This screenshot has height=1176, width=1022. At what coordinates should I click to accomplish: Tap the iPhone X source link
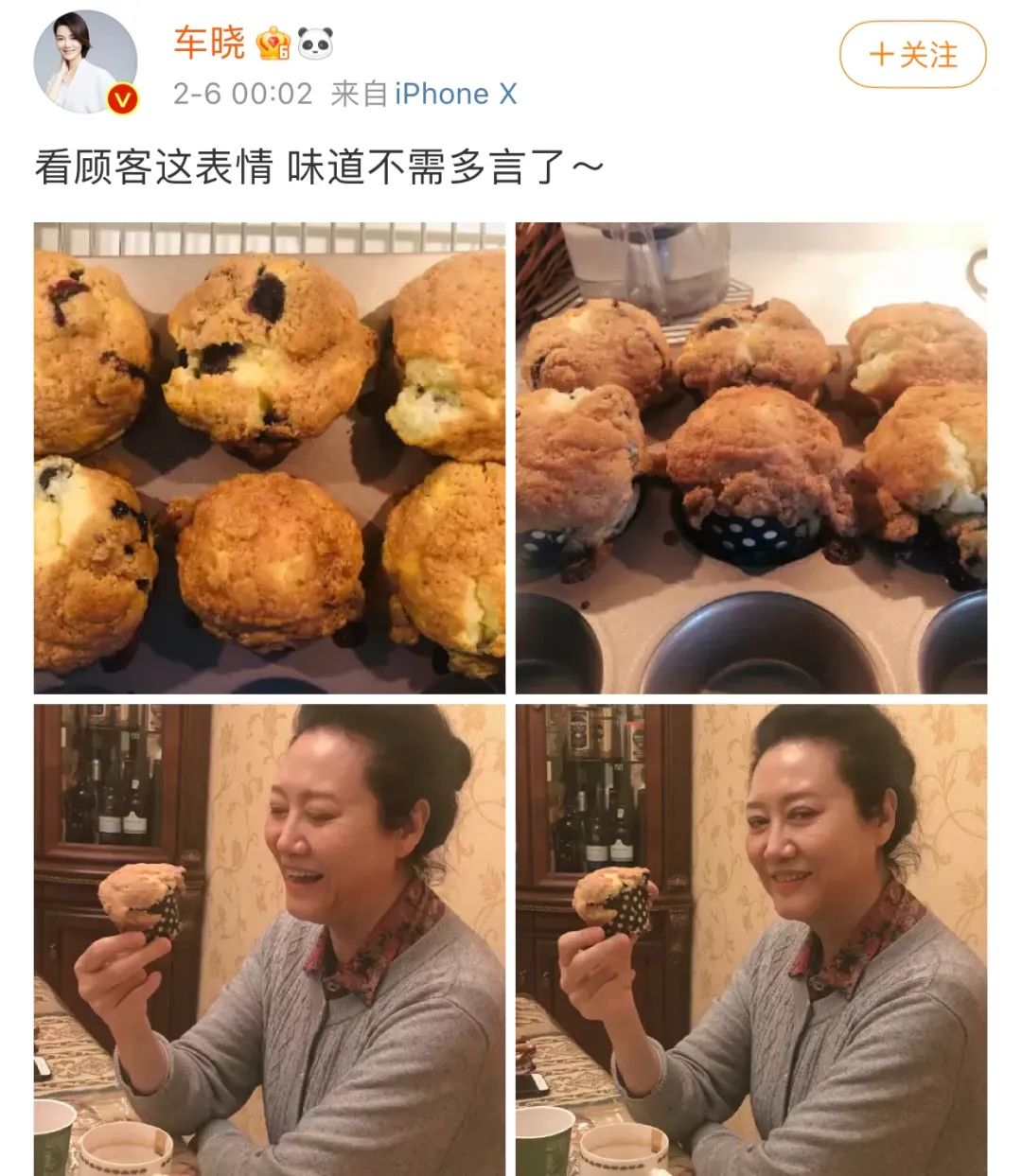[455, 94]
